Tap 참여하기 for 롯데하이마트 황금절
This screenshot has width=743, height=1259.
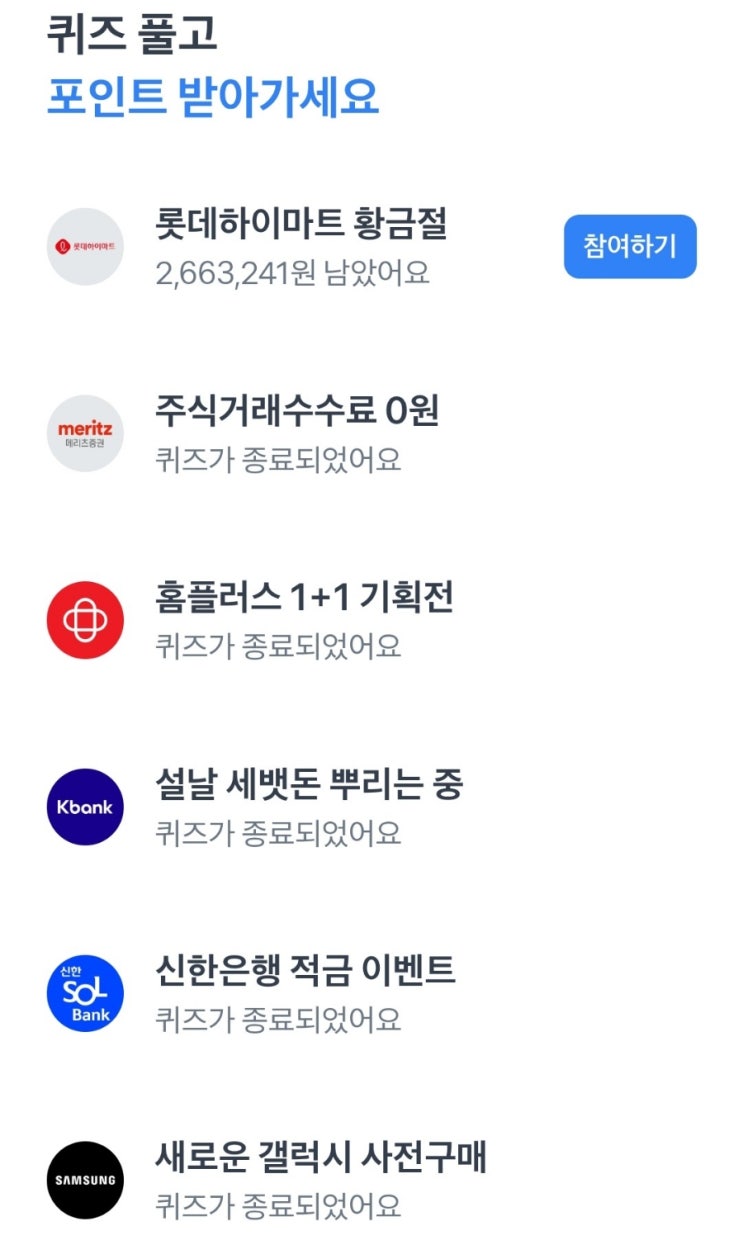[x=630, y=246]
